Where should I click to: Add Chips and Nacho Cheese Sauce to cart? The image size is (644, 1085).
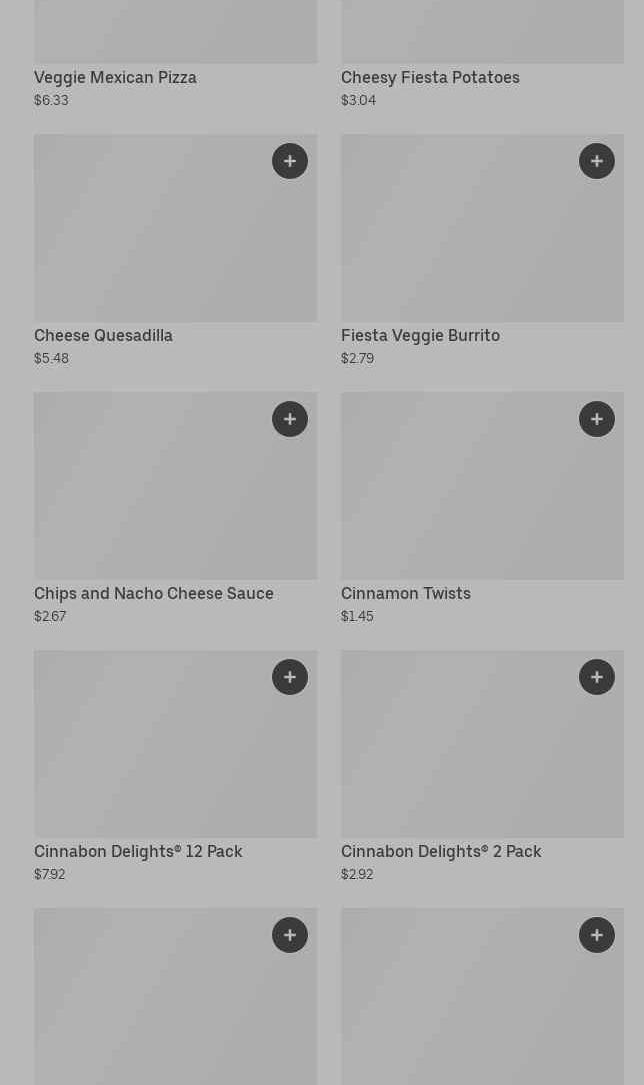tap(290, 419)
